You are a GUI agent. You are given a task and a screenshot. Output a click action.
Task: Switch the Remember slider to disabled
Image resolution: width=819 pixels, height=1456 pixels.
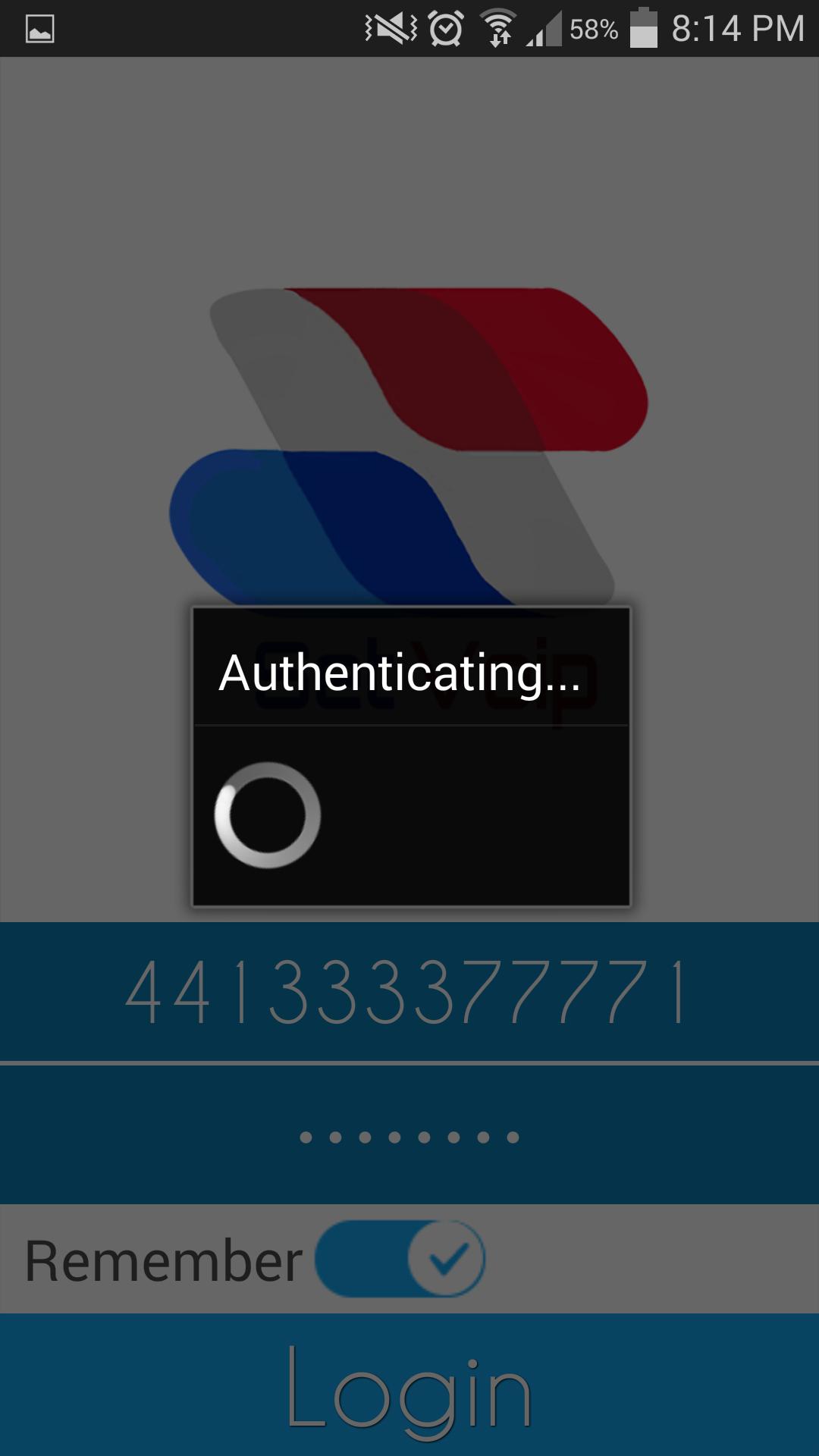pyautogui.click(x=402, y=1256)
